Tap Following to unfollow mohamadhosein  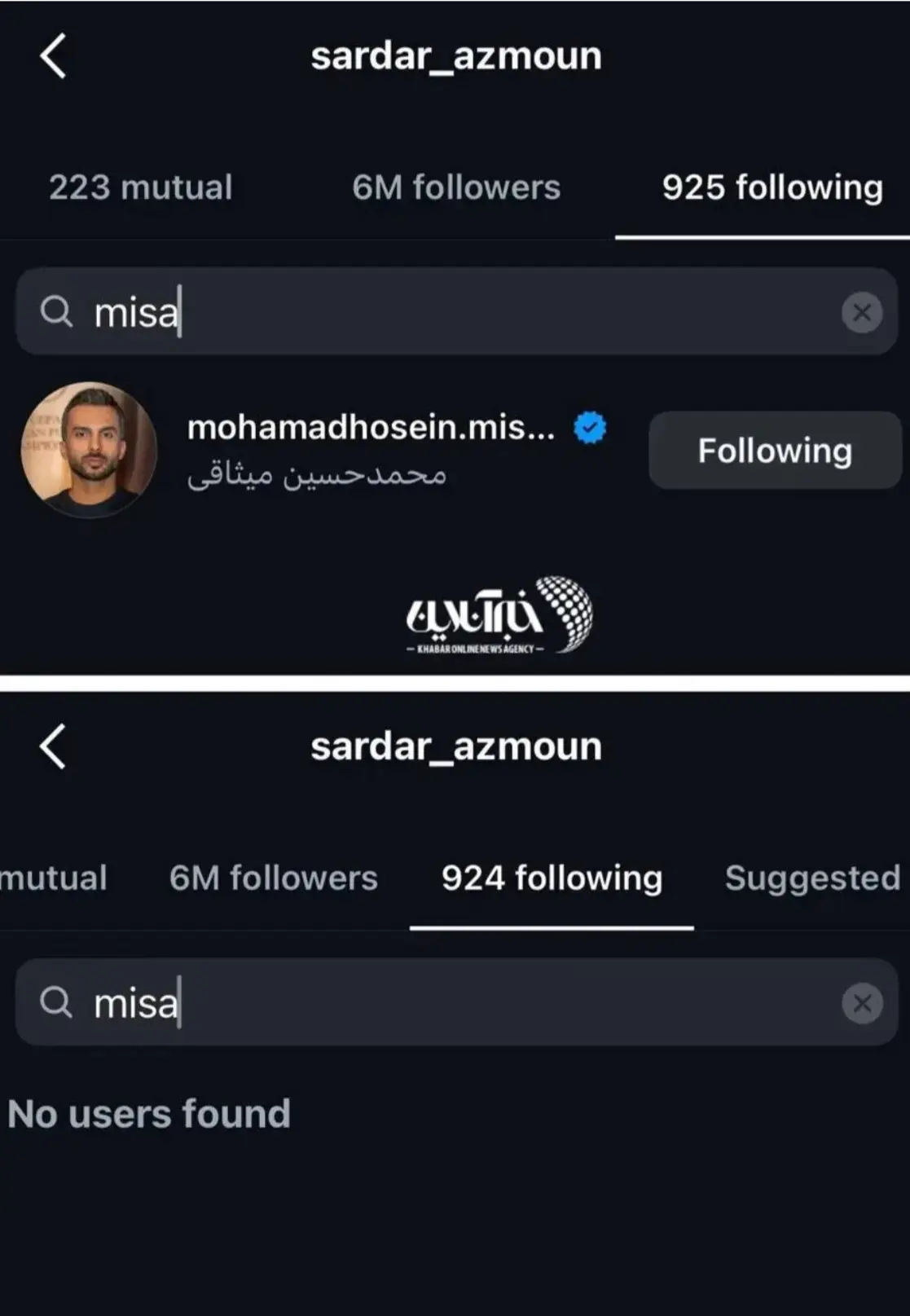click(x=772, y=450)
